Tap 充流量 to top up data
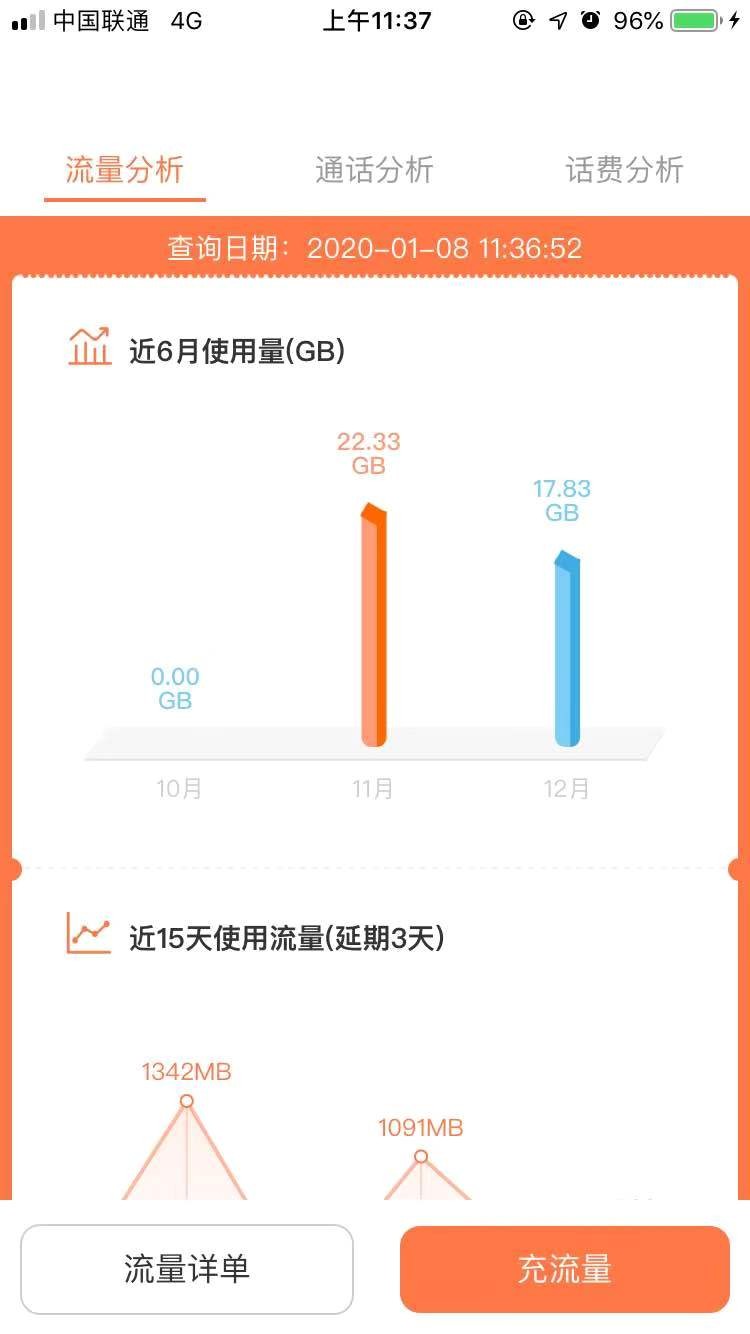750x1334 pixels. pyautogui.click(x=565, y=1269)
